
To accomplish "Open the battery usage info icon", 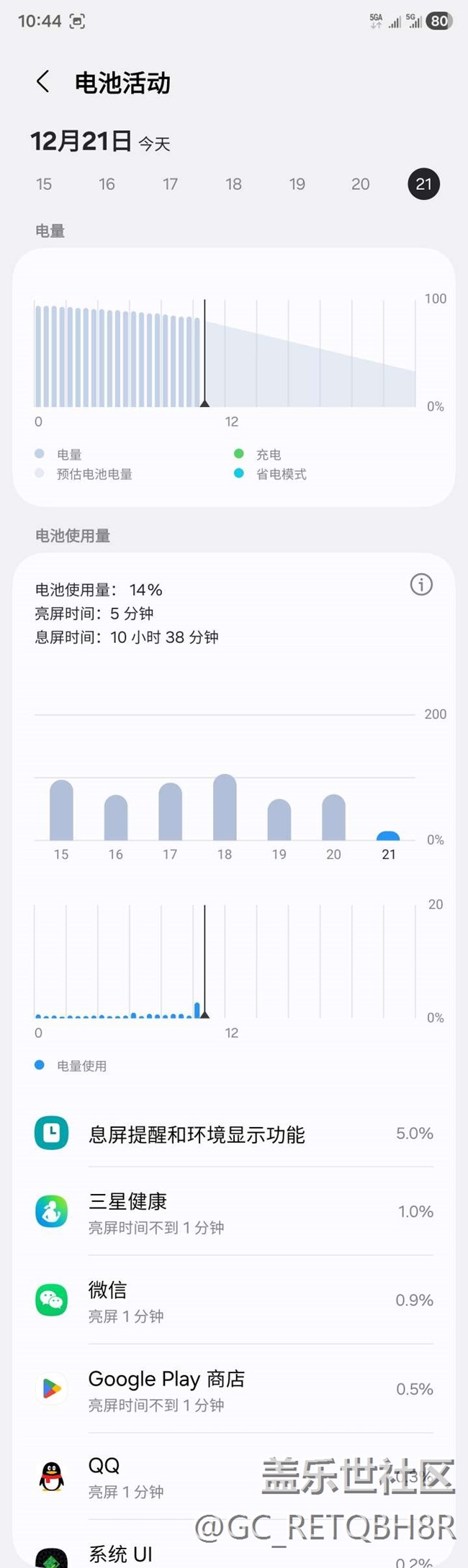I will click(x=421, y=585).
